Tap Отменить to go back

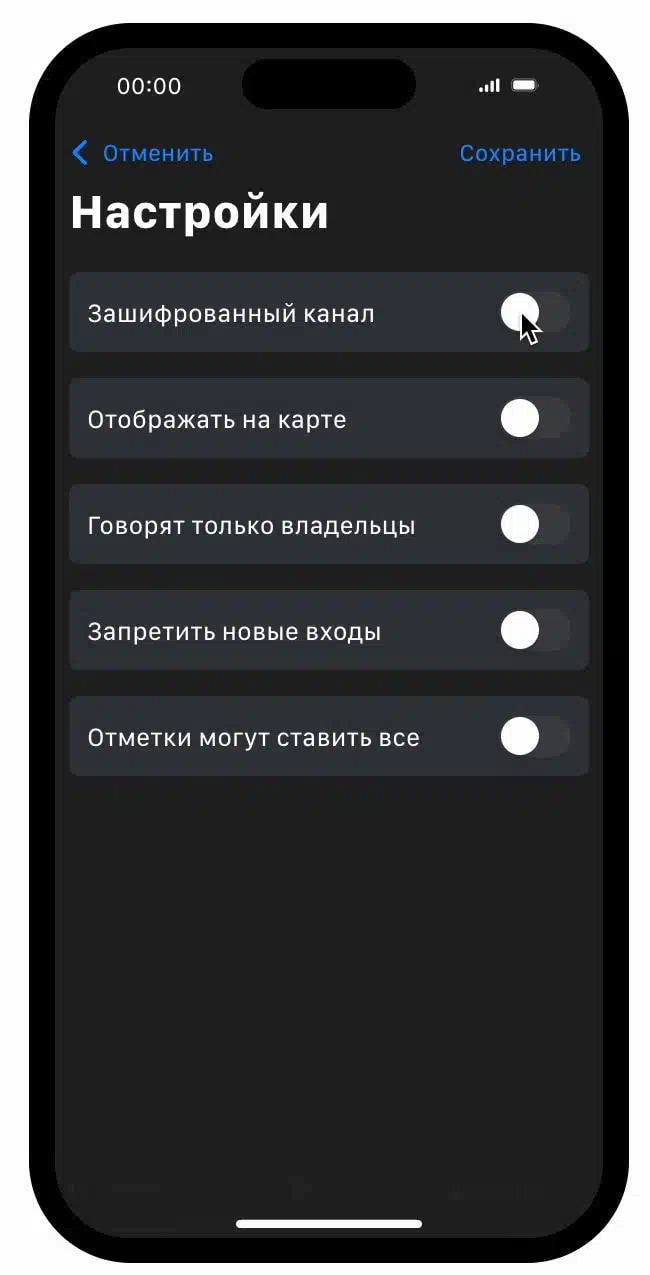[143, 153]
